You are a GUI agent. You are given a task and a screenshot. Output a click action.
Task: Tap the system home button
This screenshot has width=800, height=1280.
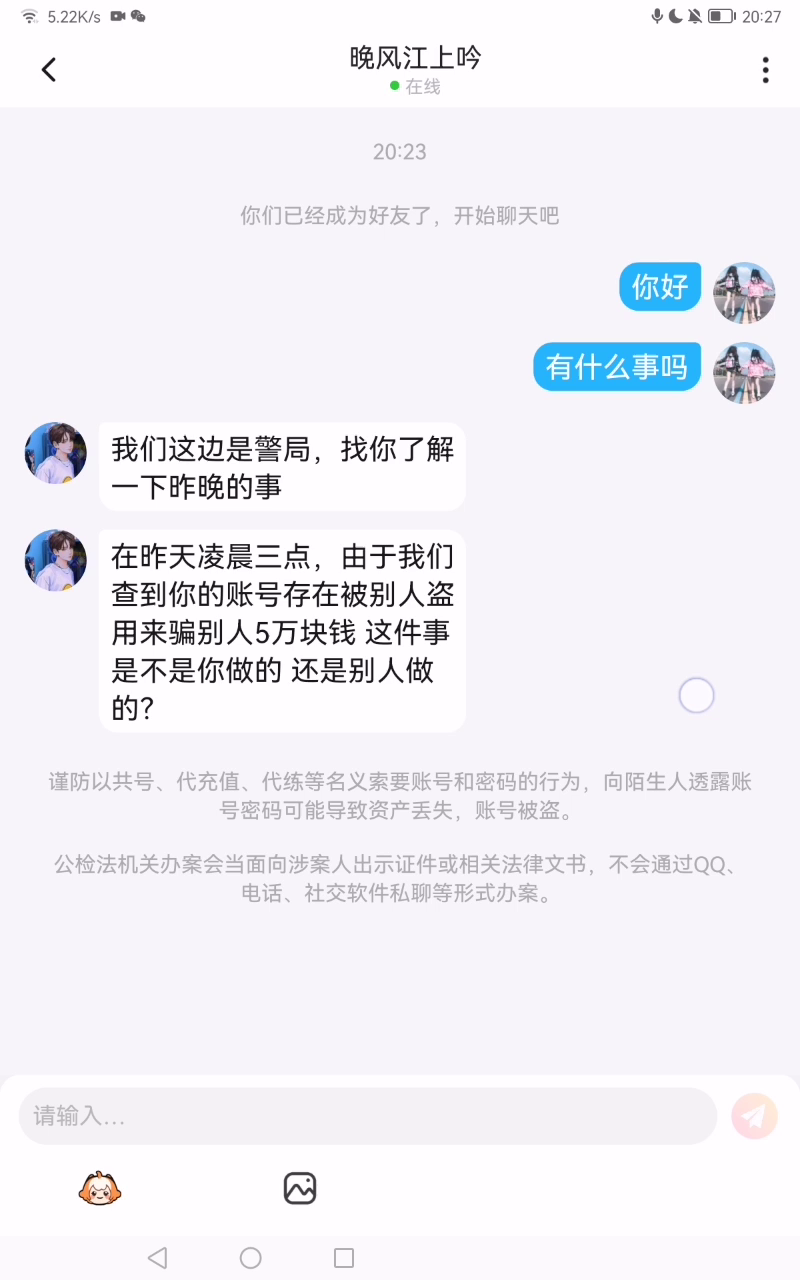click(251, 1258)
